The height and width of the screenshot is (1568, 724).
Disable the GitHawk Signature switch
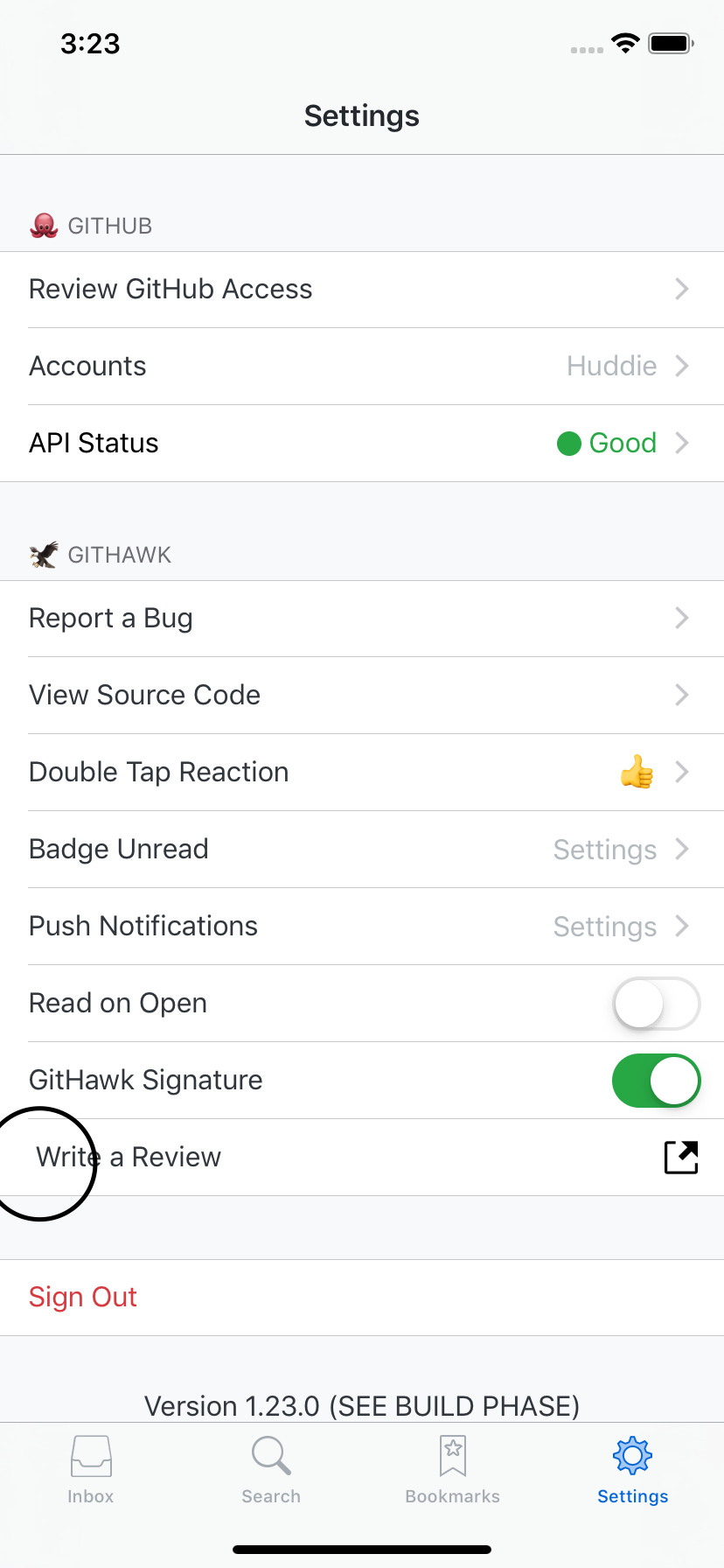(657, 1081)
